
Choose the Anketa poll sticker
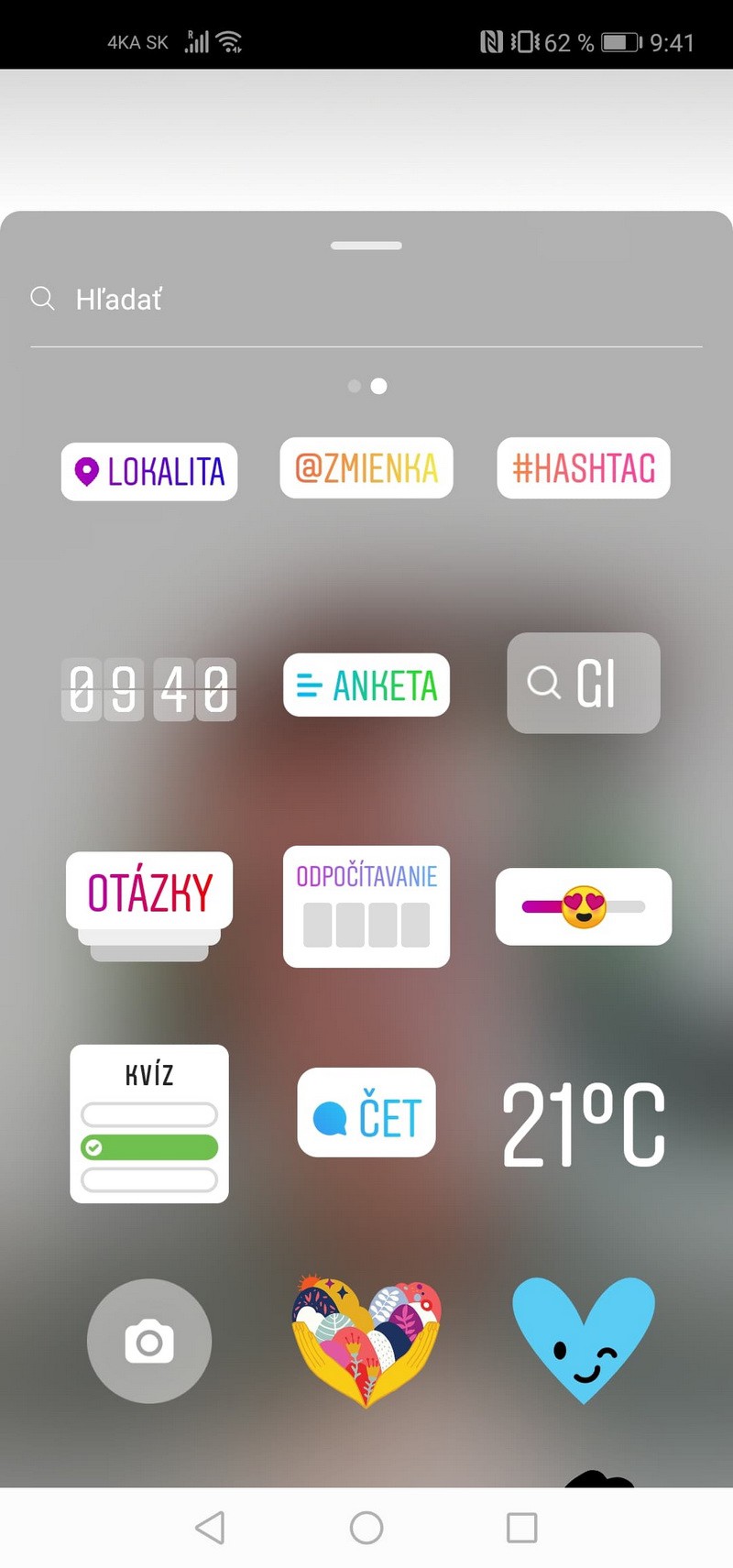[366, 685]
